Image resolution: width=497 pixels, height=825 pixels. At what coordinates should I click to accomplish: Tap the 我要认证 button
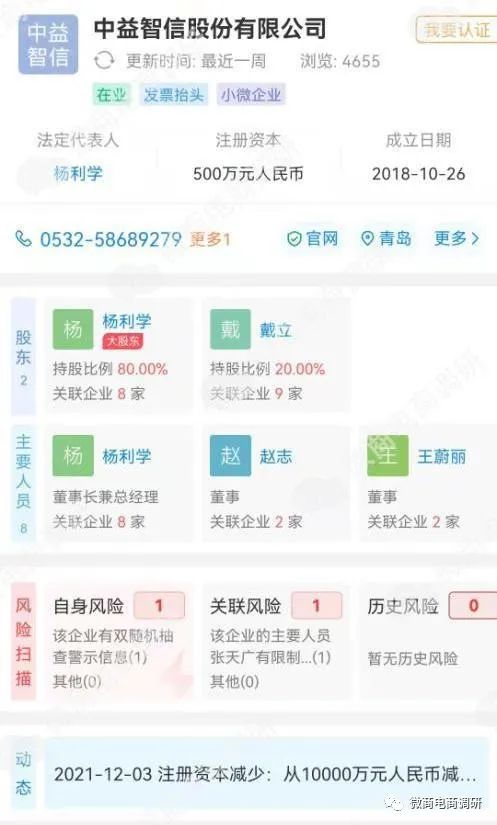[x=455, y=30]
